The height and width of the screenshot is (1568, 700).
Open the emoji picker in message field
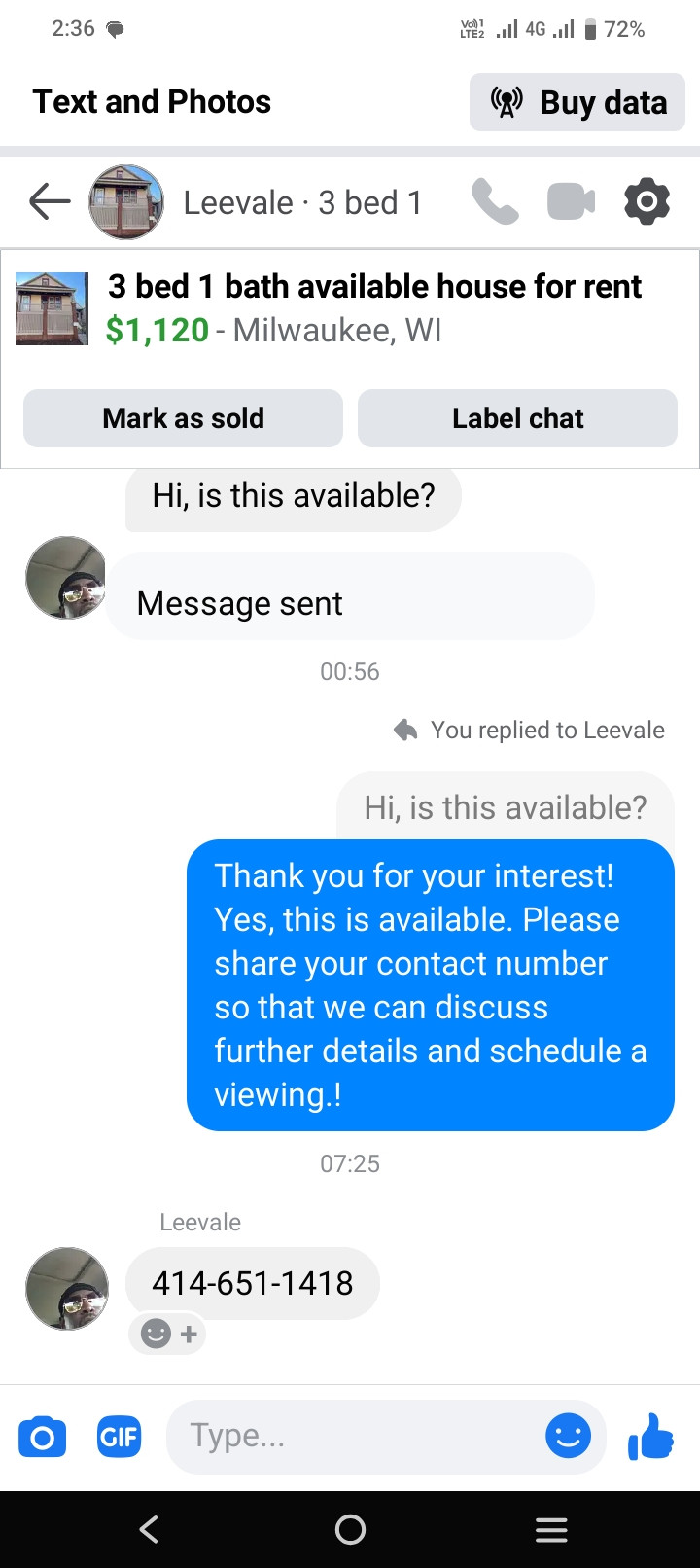pyautogui.click(x=568, y=1436)
